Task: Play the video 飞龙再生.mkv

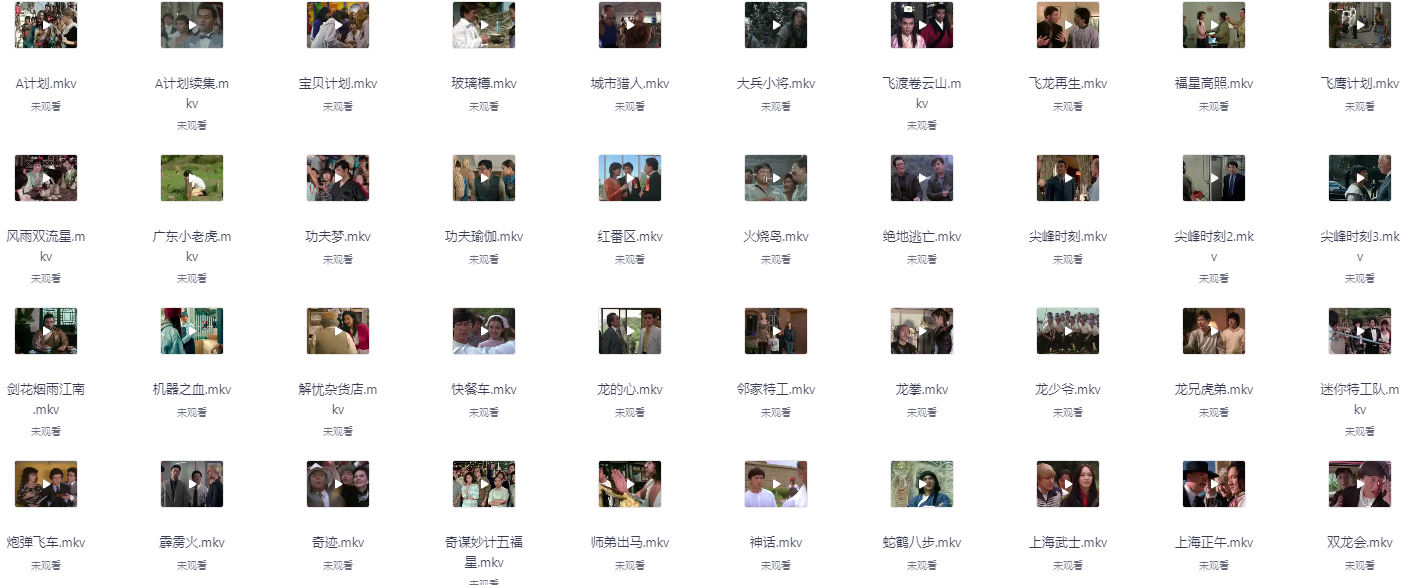Action: coord(1068,25)
